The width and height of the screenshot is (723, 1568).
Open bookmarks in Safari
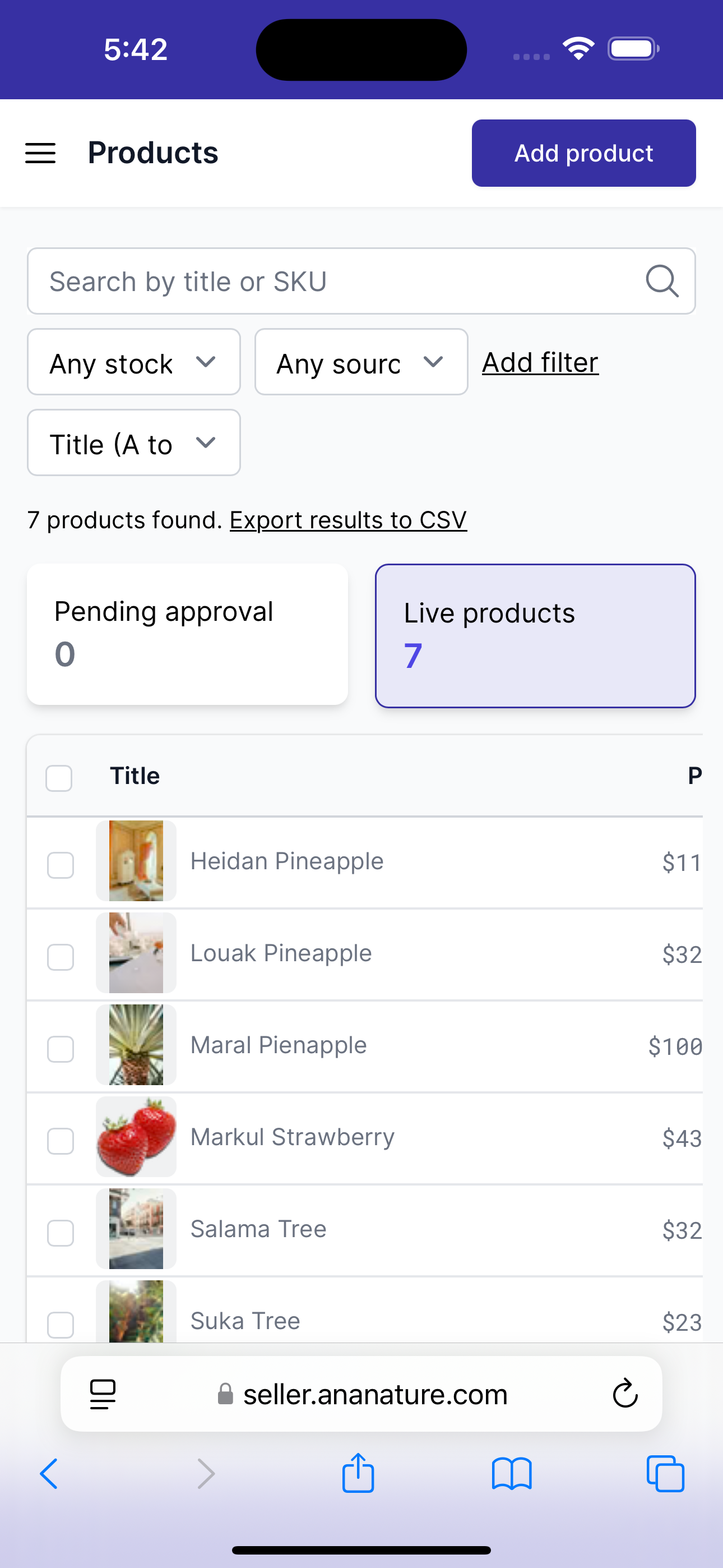point(512,1473)
